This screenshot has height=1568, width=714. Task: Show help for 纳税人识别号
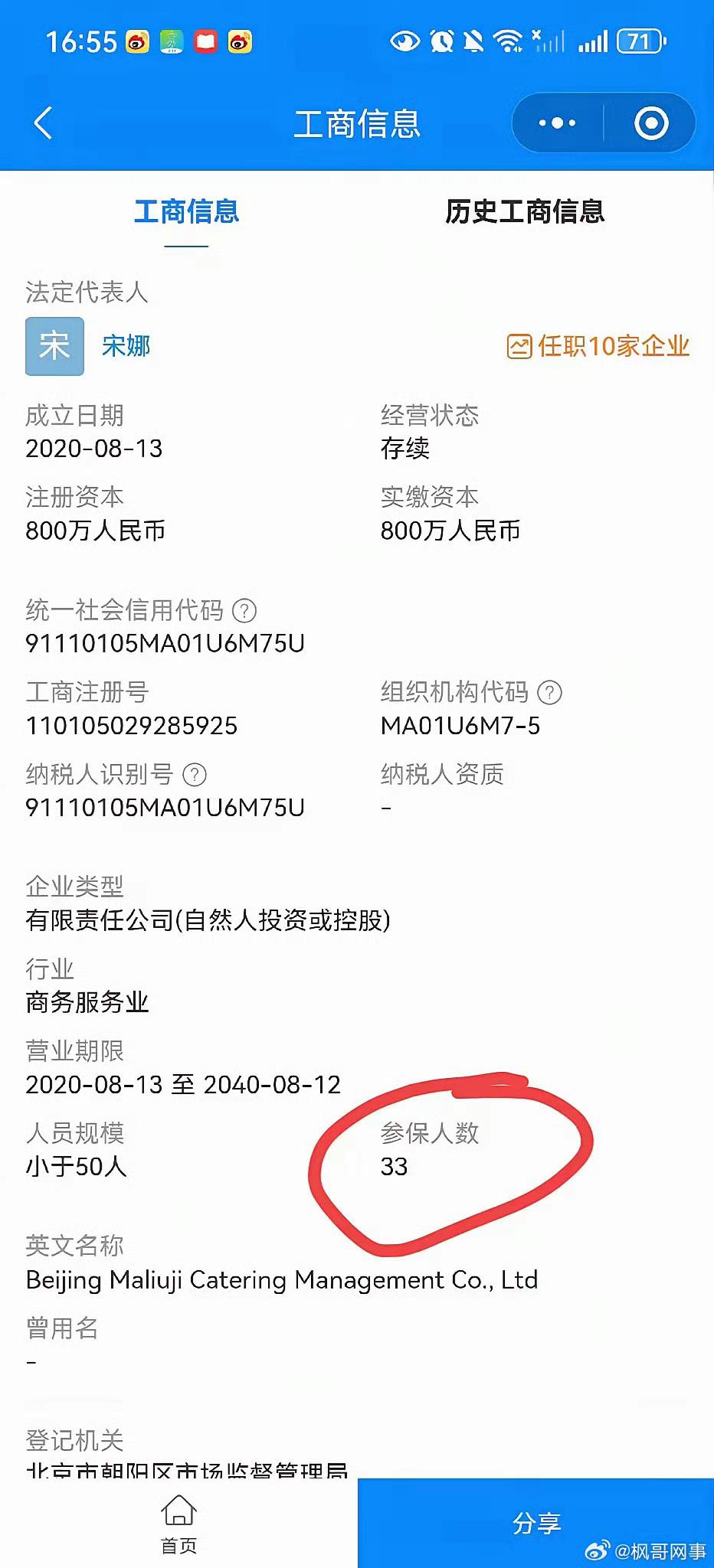[x=195, y=775]
